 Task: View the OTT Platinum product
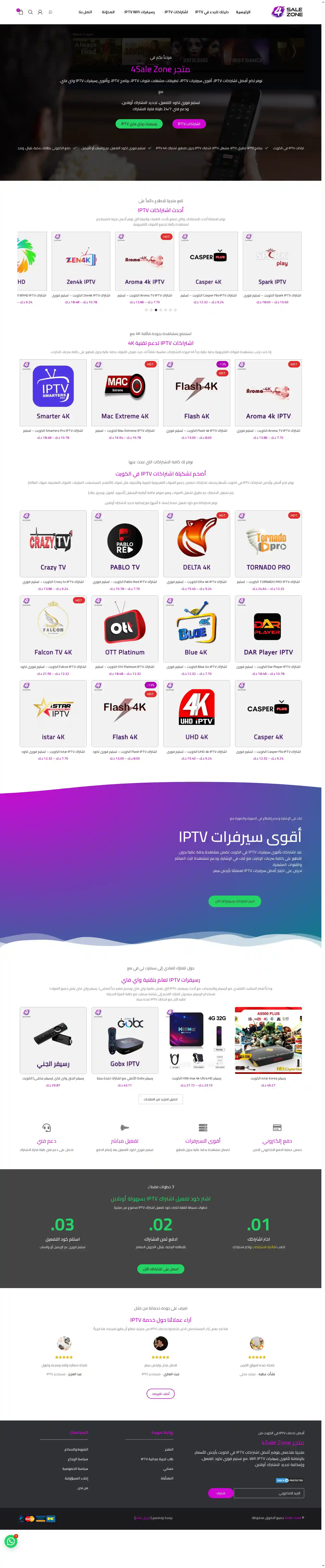point(125,628)
